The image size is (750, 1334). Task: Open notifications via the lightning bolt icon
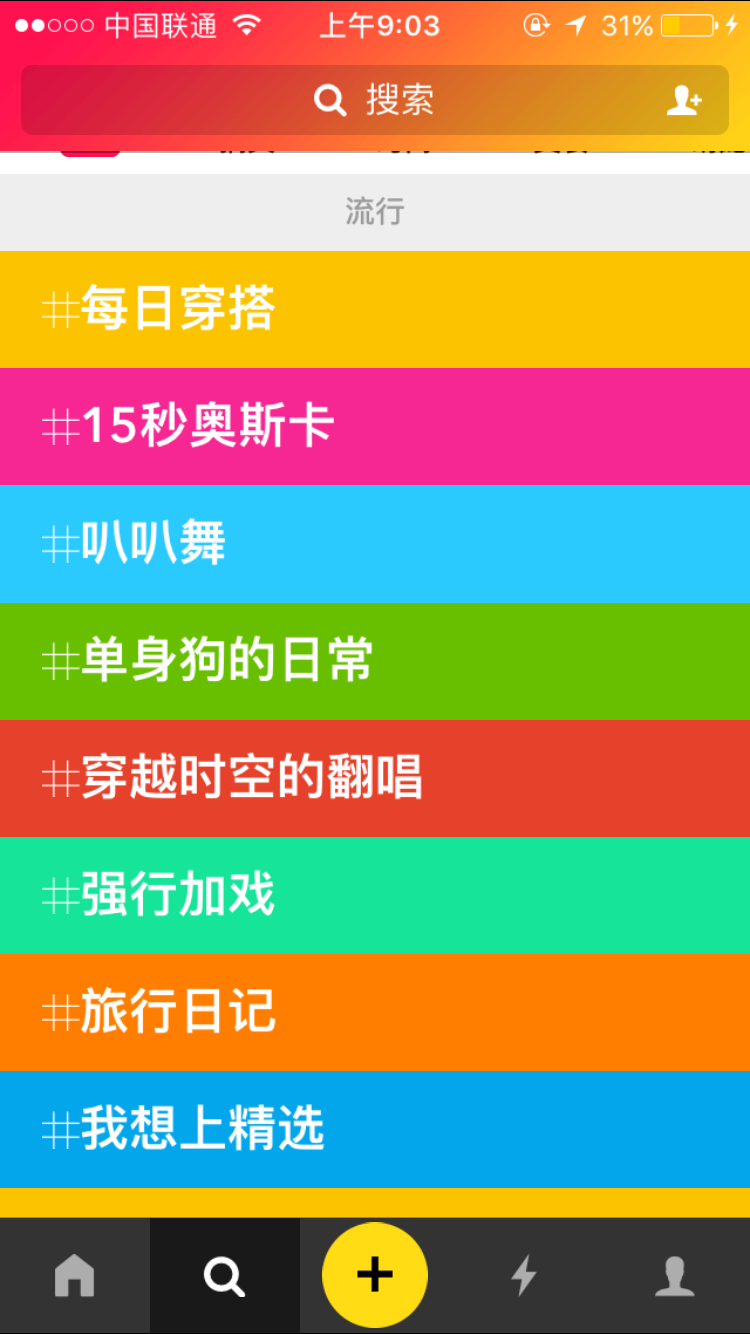pos(524,1275)
